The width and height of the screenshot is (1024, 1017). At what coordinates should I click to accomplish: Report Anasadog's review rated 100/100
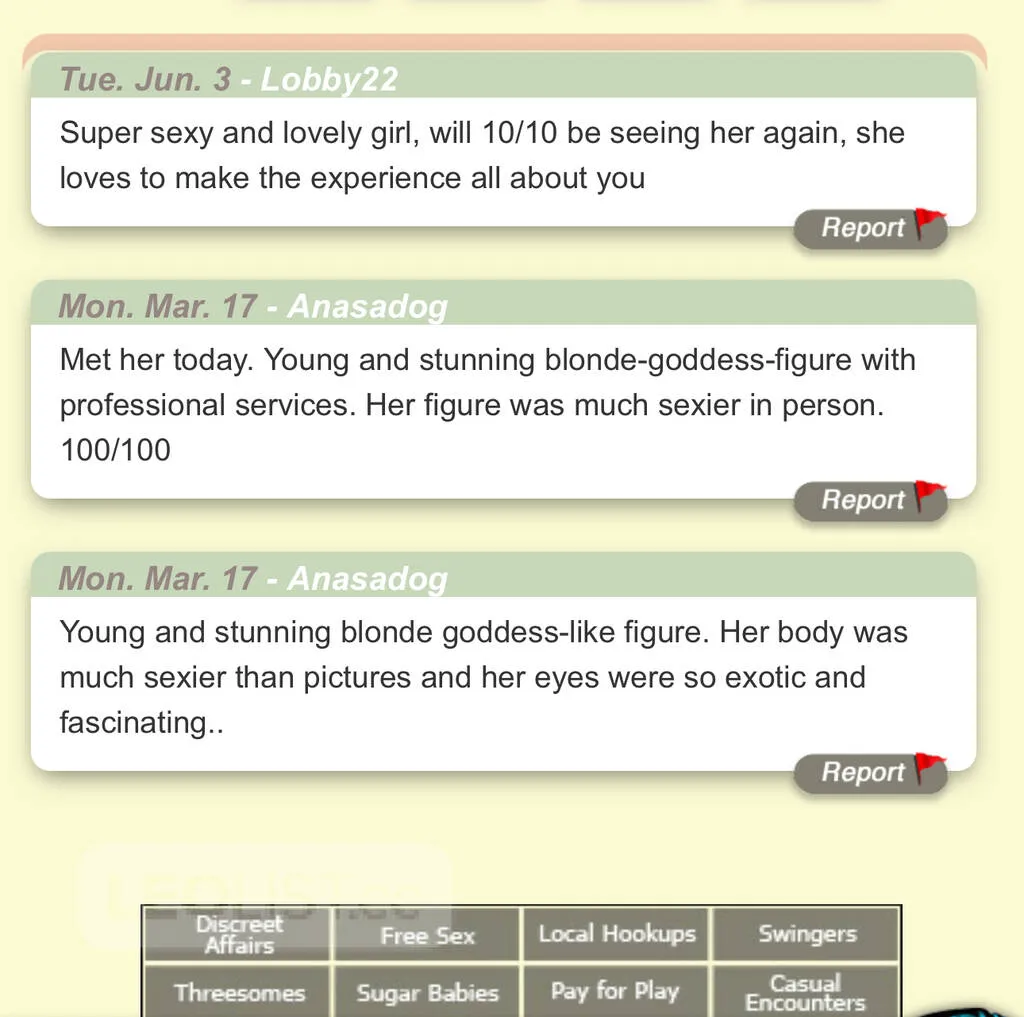point(869,500)
